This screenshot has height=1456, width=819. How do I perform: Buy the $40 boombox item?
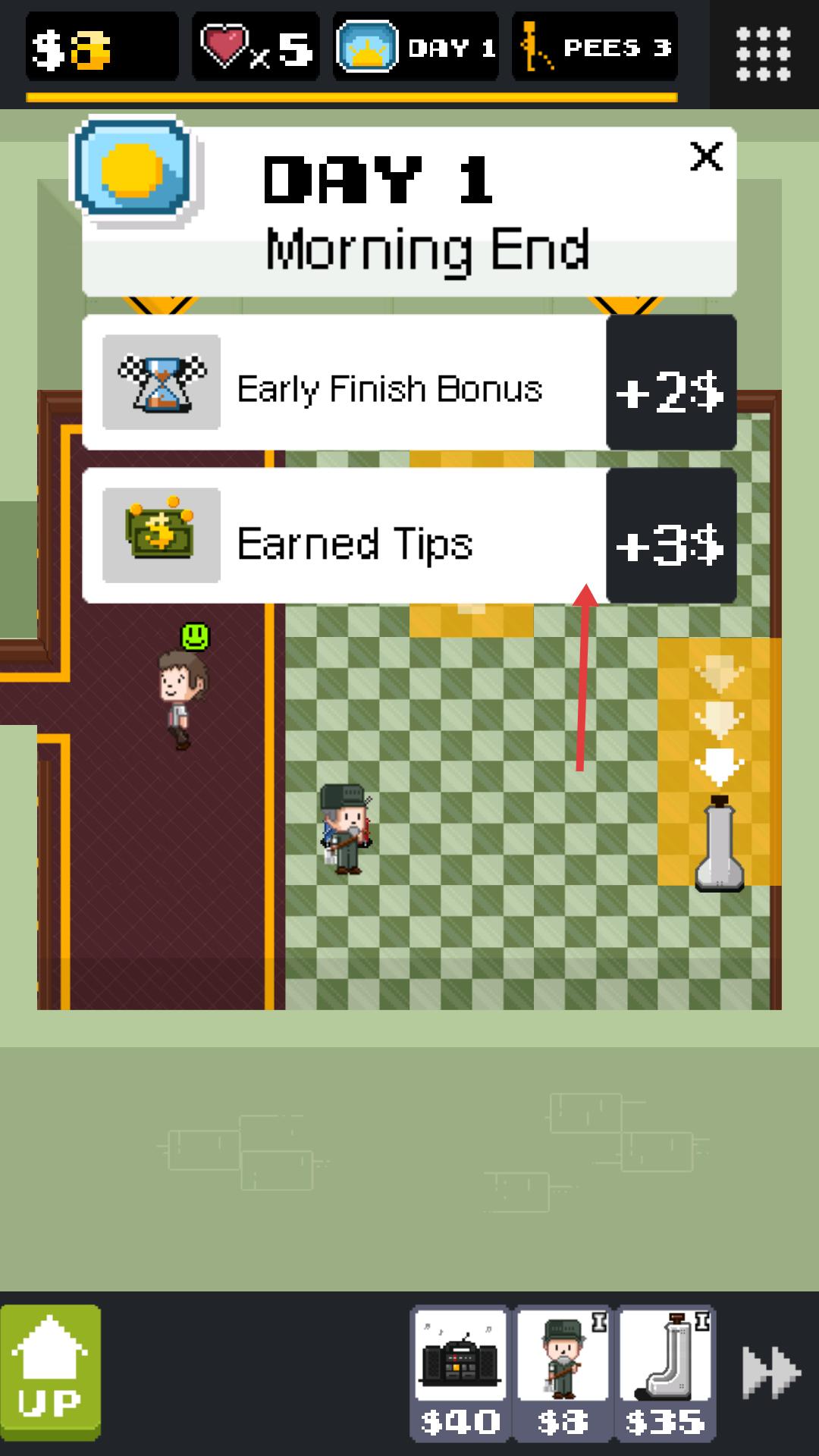tap(461, 1373)
